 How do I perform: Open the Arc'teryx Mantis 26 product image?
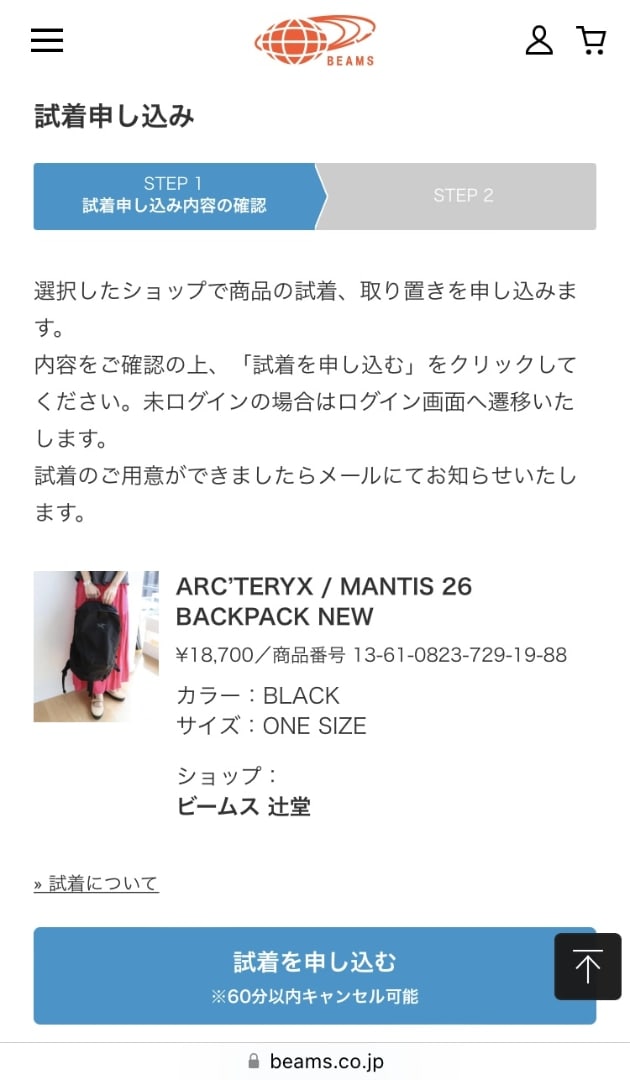pos(96,646)
